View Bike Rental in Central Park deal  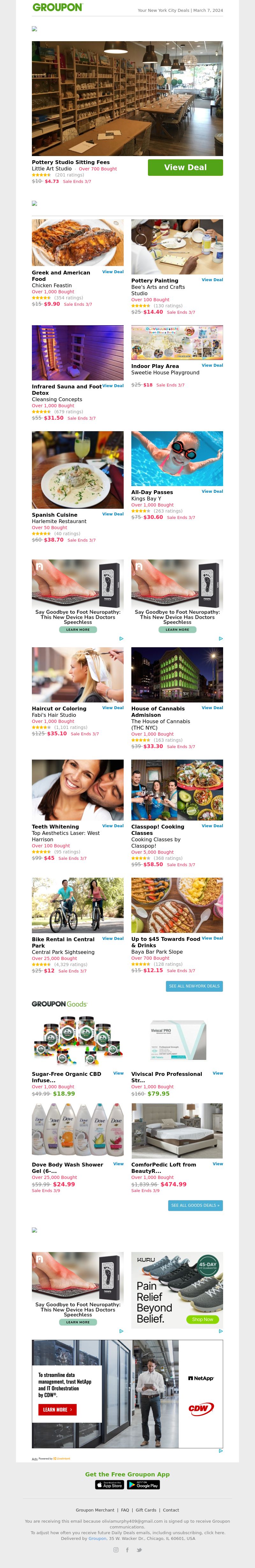coord(113,939)
